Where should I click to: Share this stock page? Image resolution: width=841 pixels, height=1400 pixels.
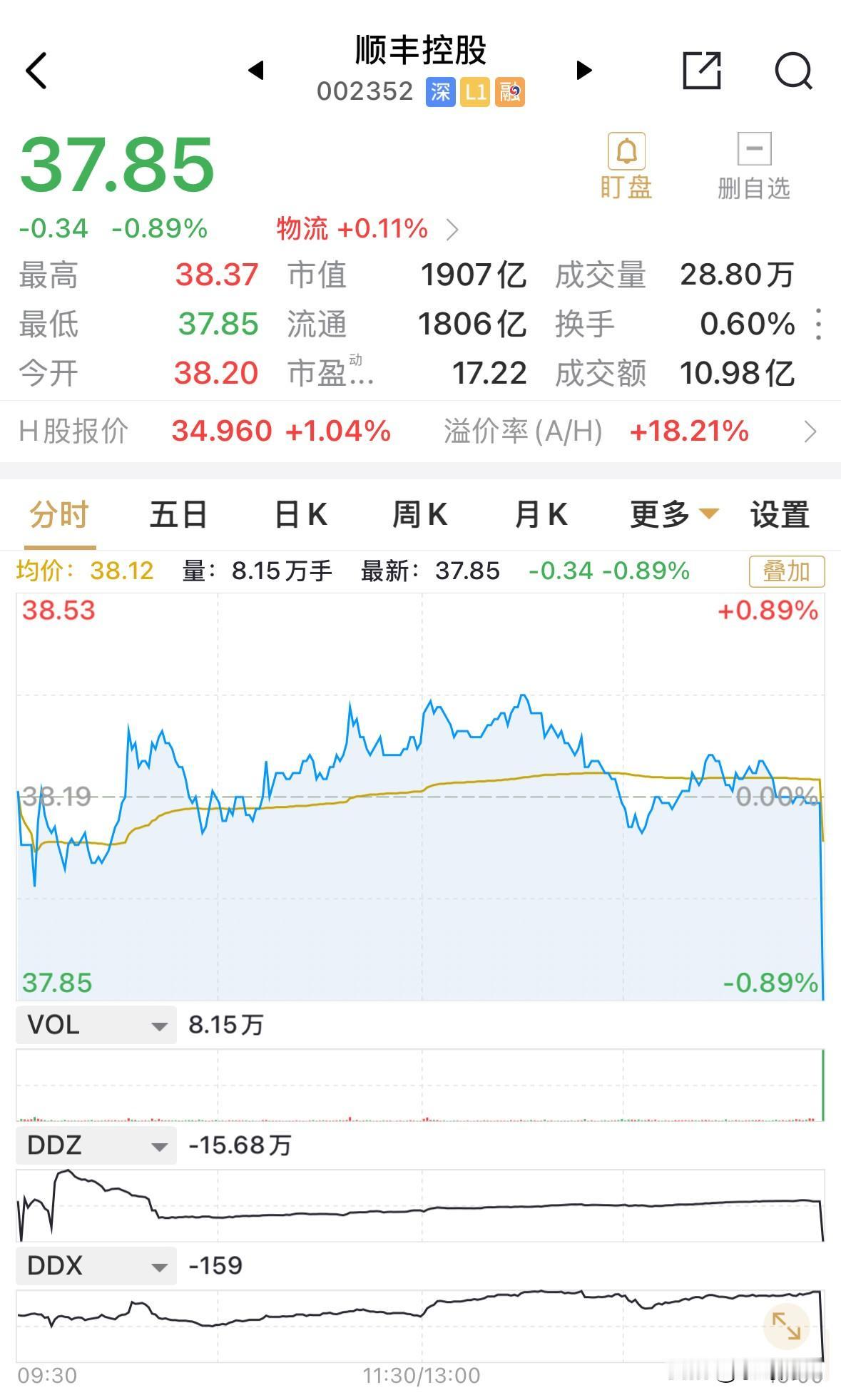pos(702,71)
